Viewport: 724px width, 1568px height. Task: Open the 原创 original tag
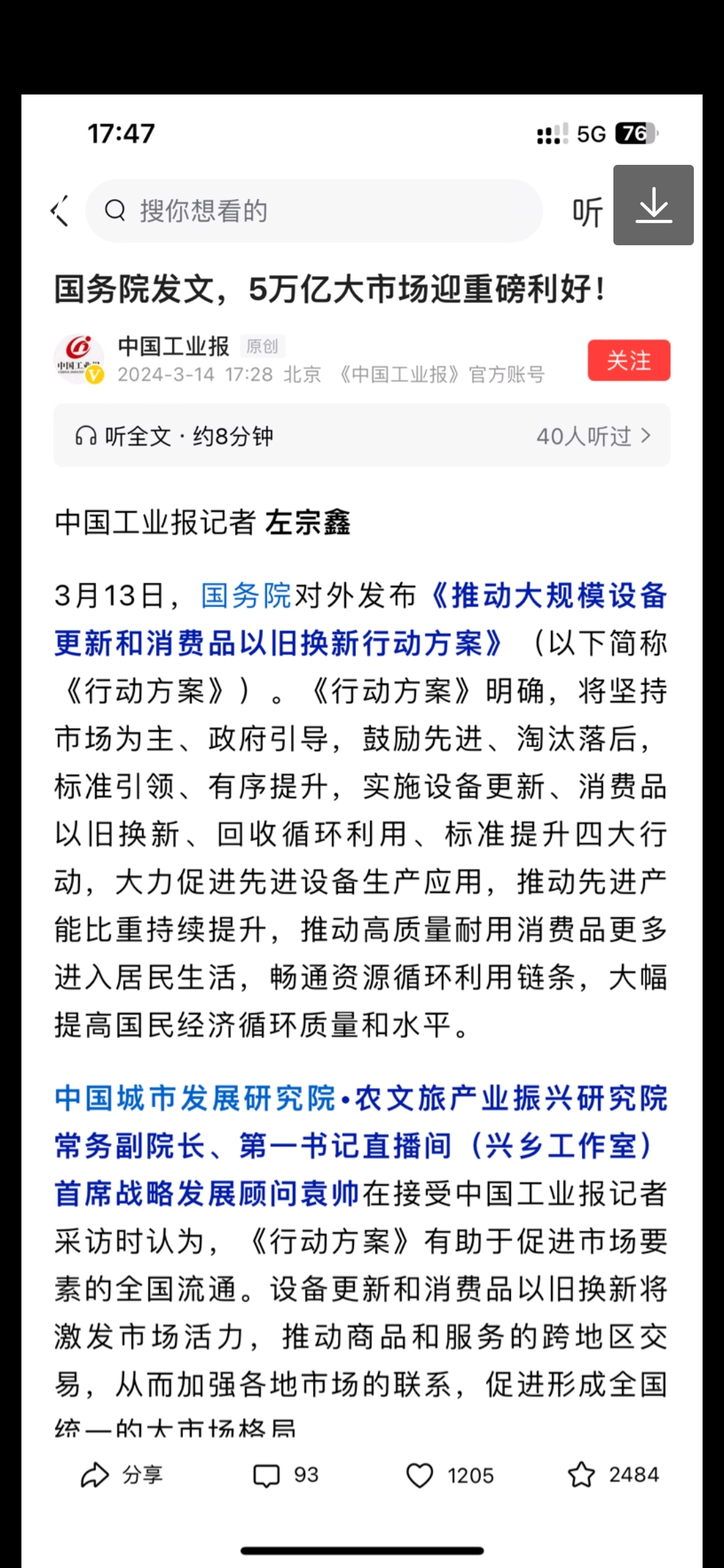coord(263,346)
